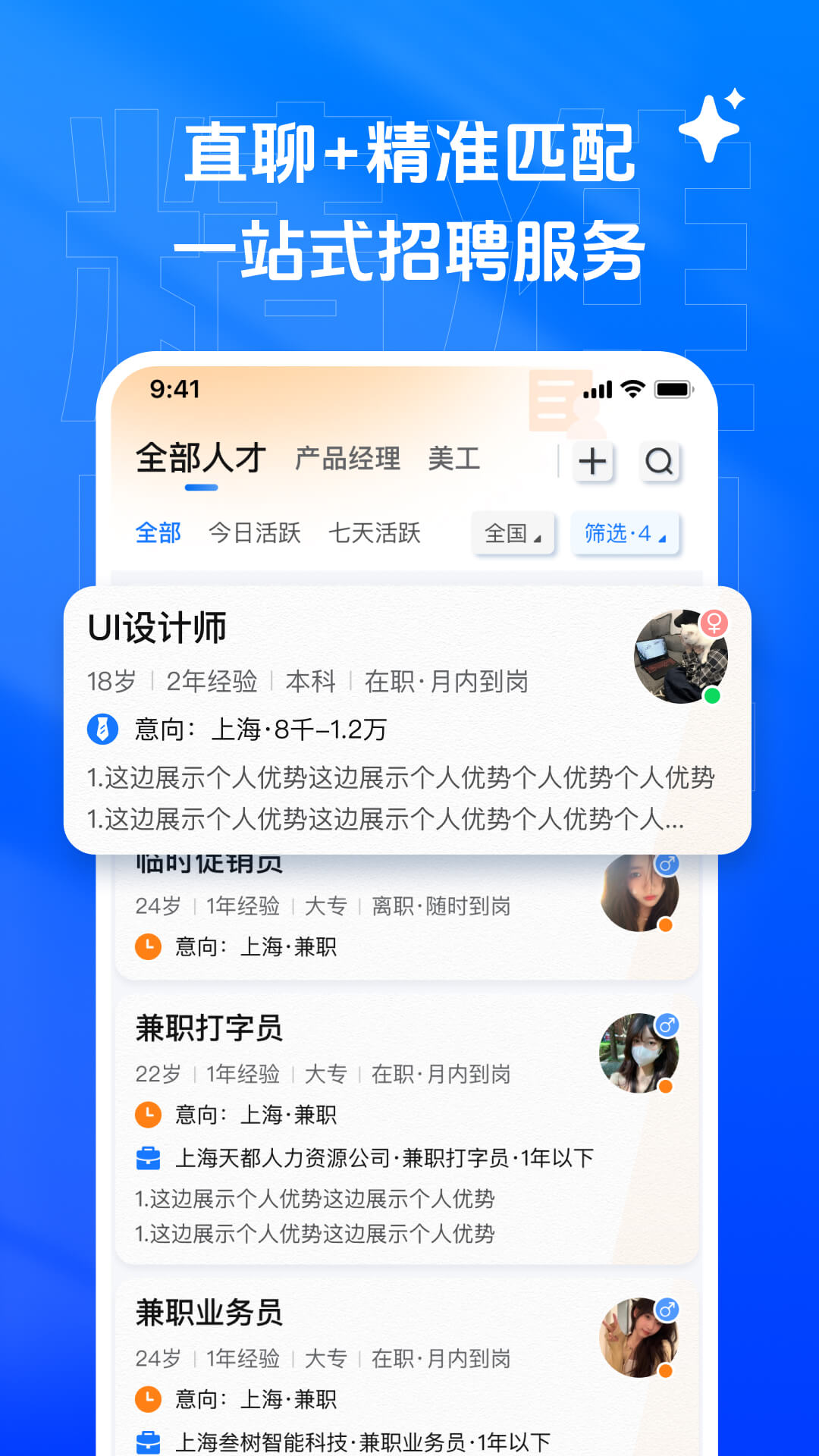
Task: Switch to the 美工 tab
Action: pyautogui.click(x=453, y=457)
